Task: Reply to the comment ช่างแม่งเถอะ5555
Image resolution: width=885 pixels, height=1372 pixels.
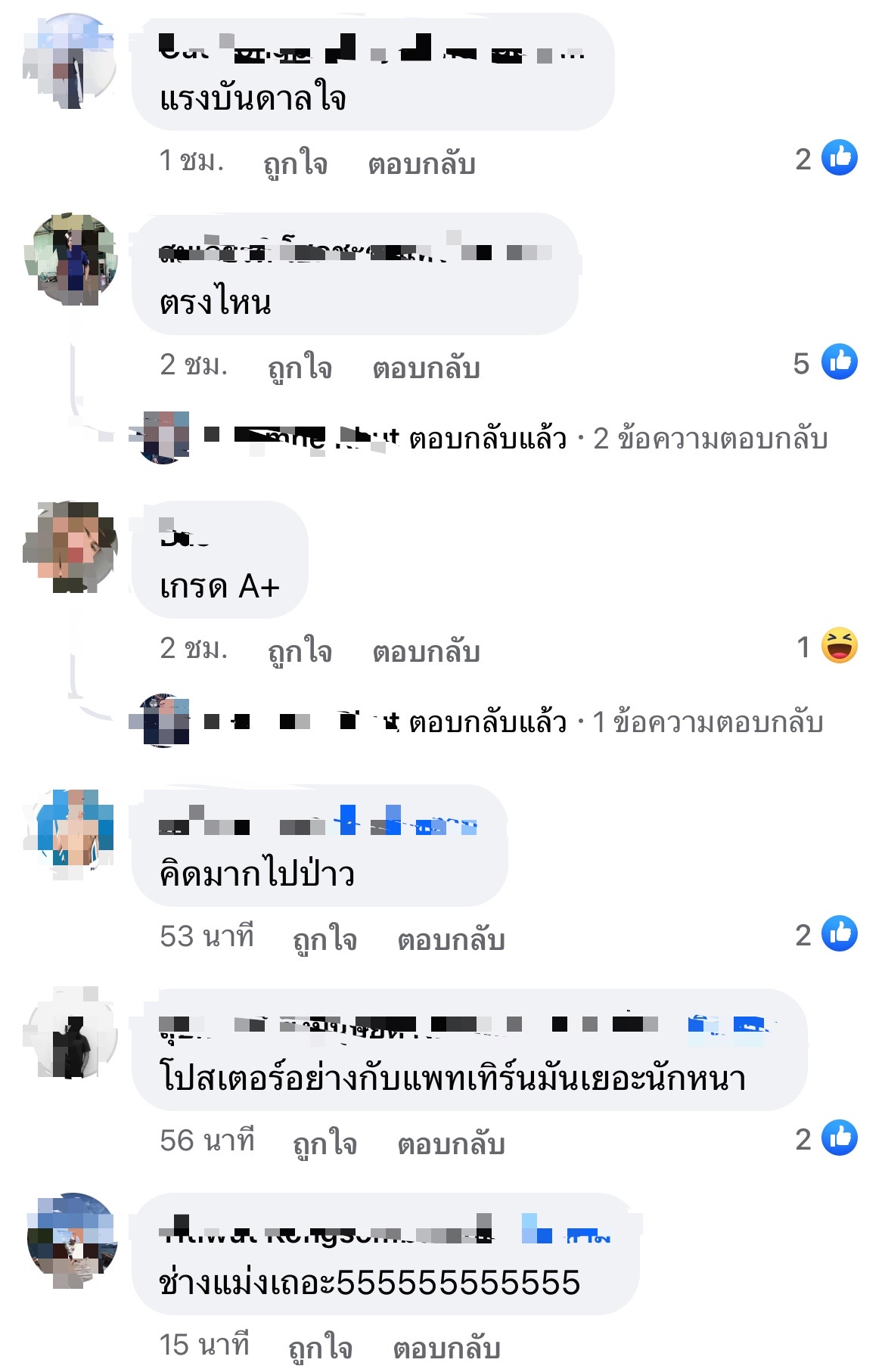Action: pyautogui.click(x=446, y=1348)
